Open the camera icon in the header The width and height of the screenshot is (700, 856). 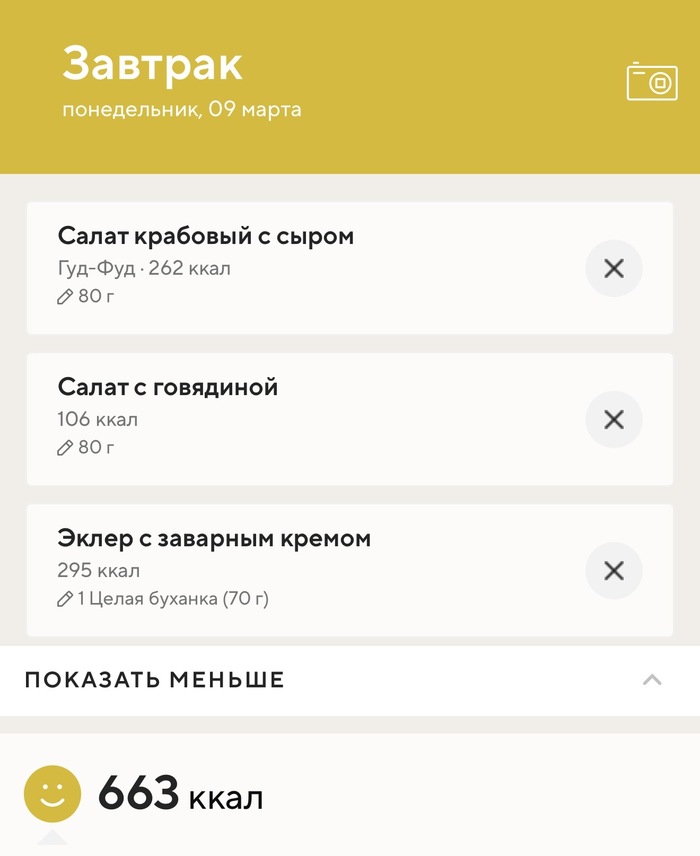(x=652, y=81)
